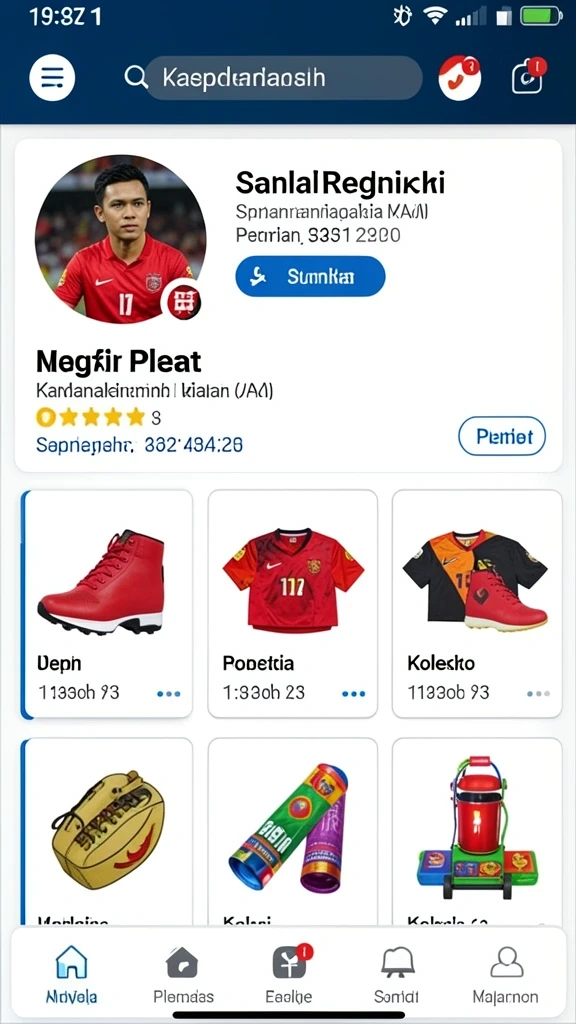This screenshot has height=1024, width=576.
Task: Open the yellow bag product card
Action: pyautogui.click(x=107, y=831)
